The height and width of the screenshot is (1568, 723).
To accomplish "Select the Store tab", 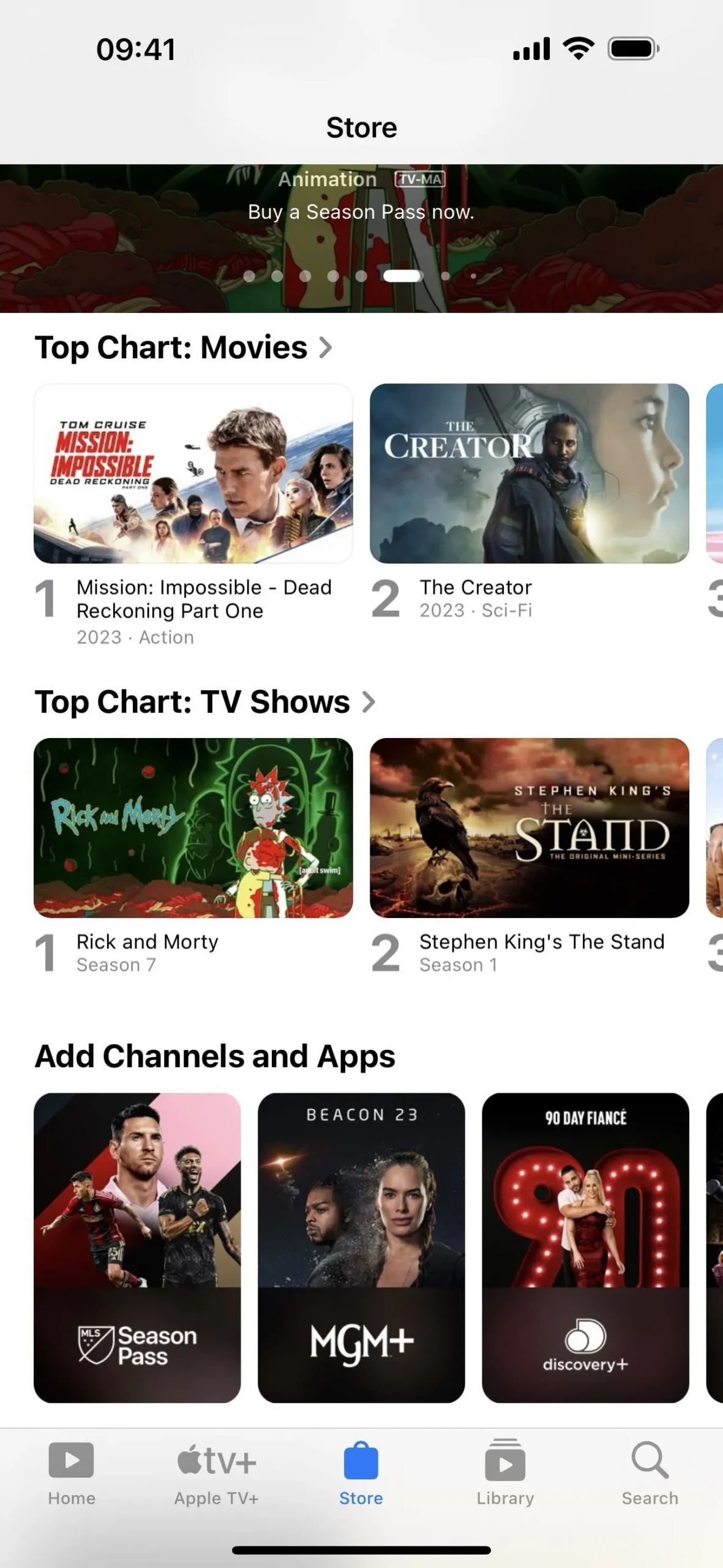I will [361, 1474].
